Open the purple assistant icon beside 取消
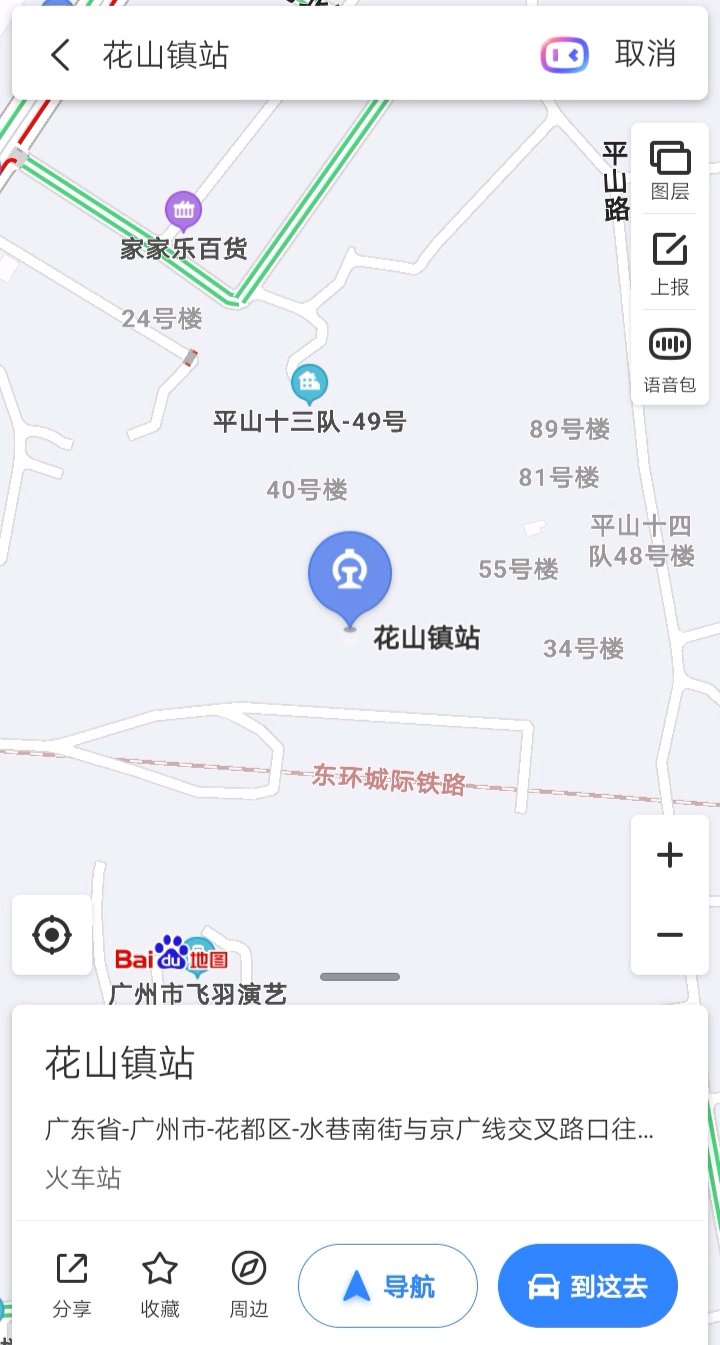The image size is (720, 1345). (x=565, y=55)
